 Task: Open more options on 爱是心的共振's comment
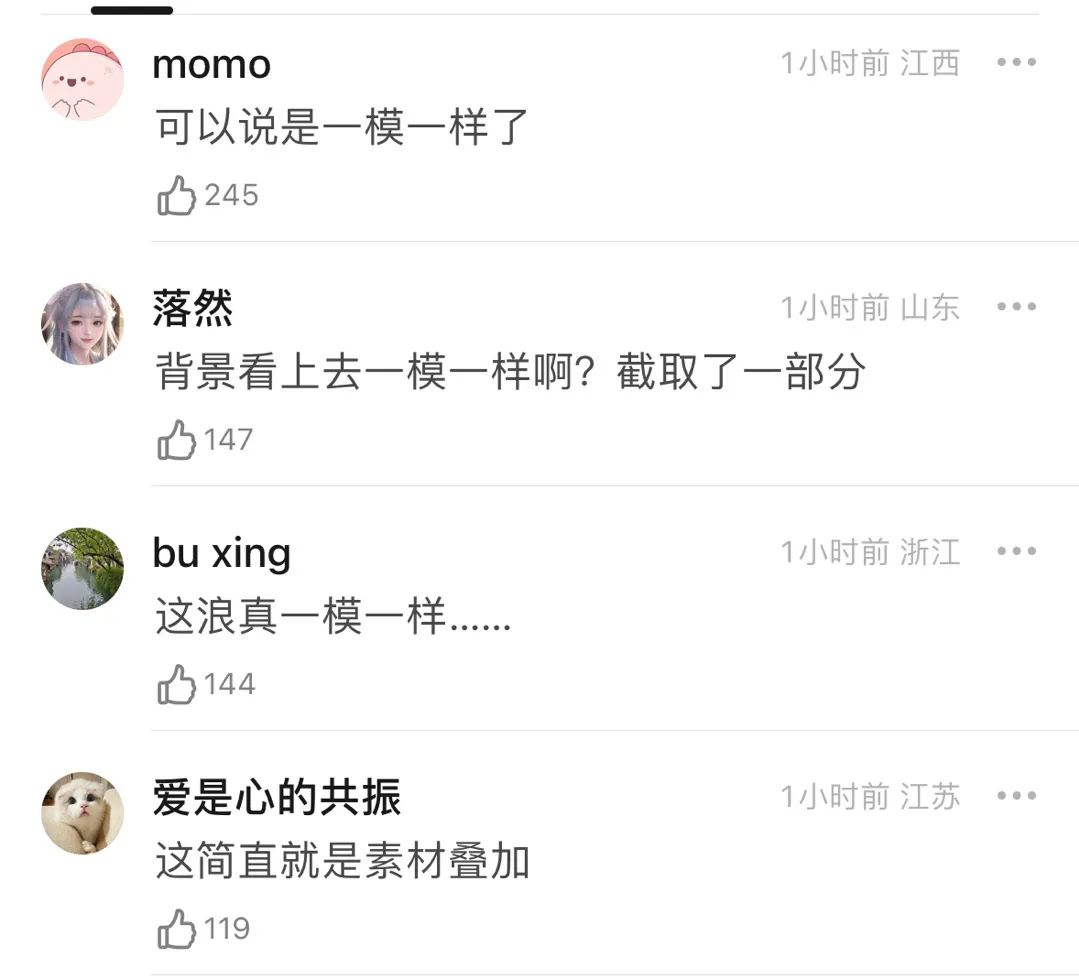pyautogui.click(x=1016, y=796)
